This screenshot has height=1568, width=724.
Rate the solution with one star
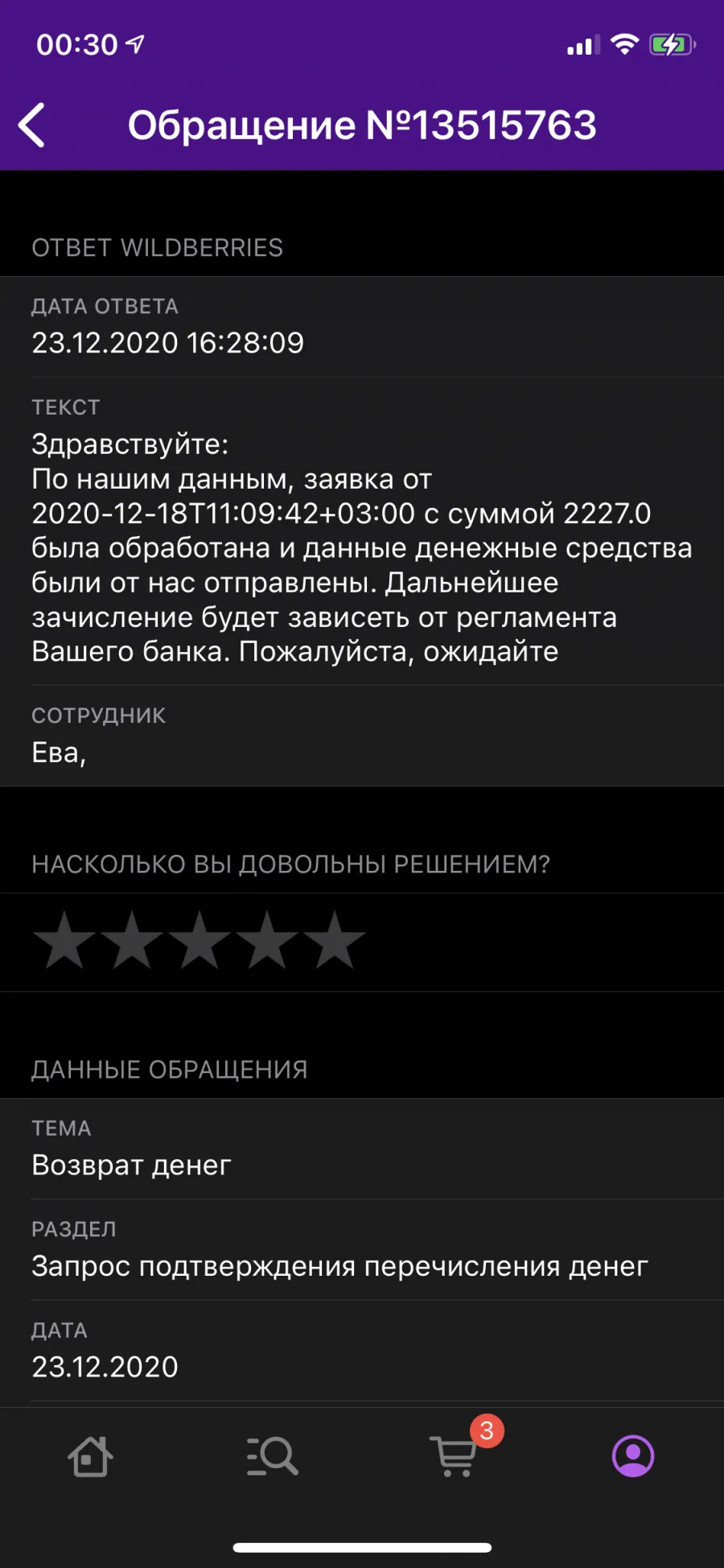click(x=65, y=940)
